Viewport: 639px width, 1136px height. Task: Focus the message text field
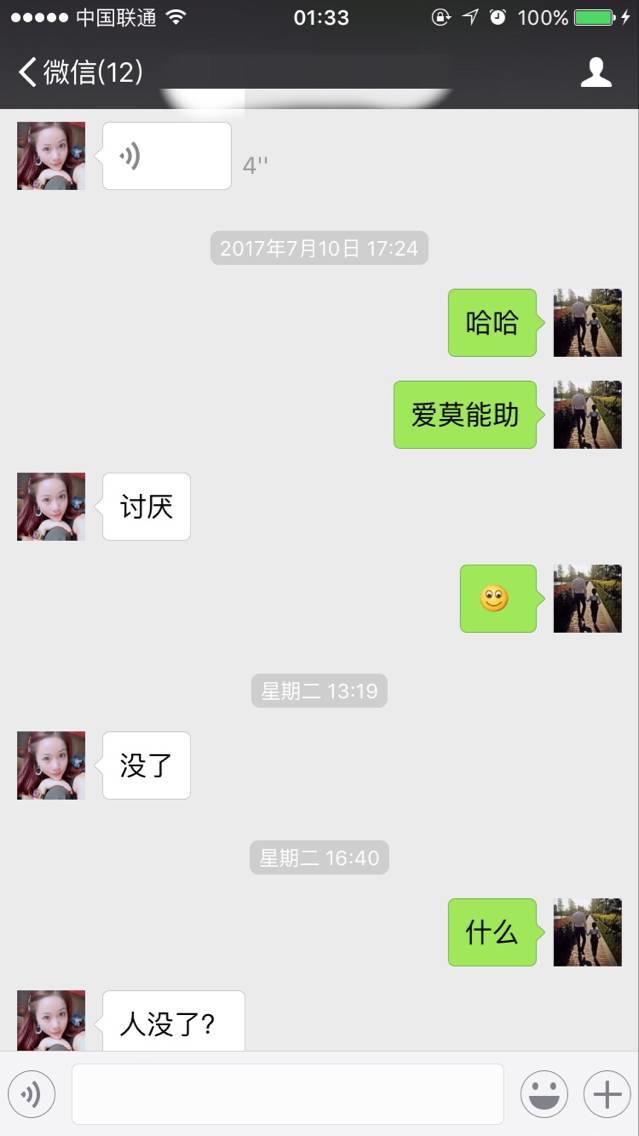(x=287, y=1094)
